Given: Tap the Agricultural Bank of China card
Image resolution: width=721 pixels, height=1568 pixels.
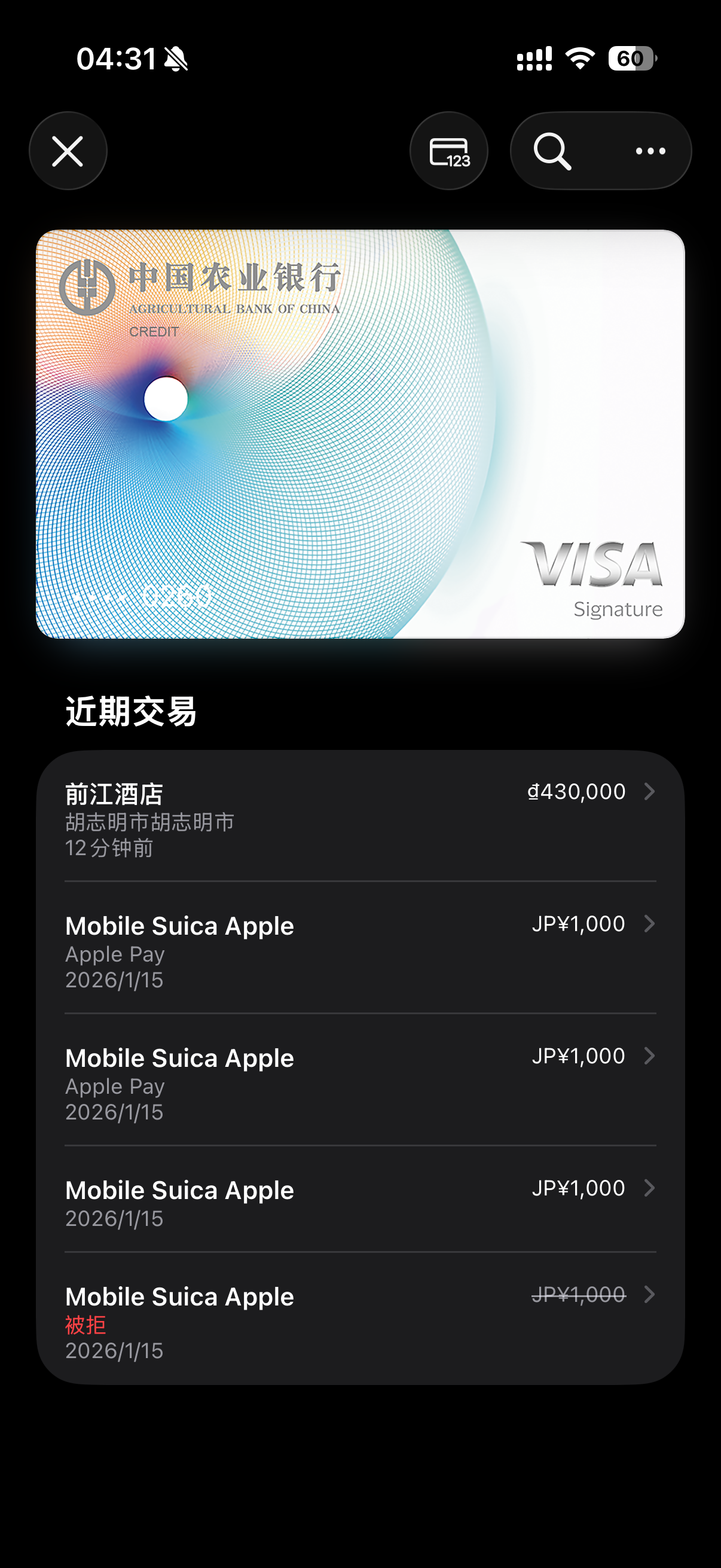Looking at the screenshot, I should coord(360,434).
